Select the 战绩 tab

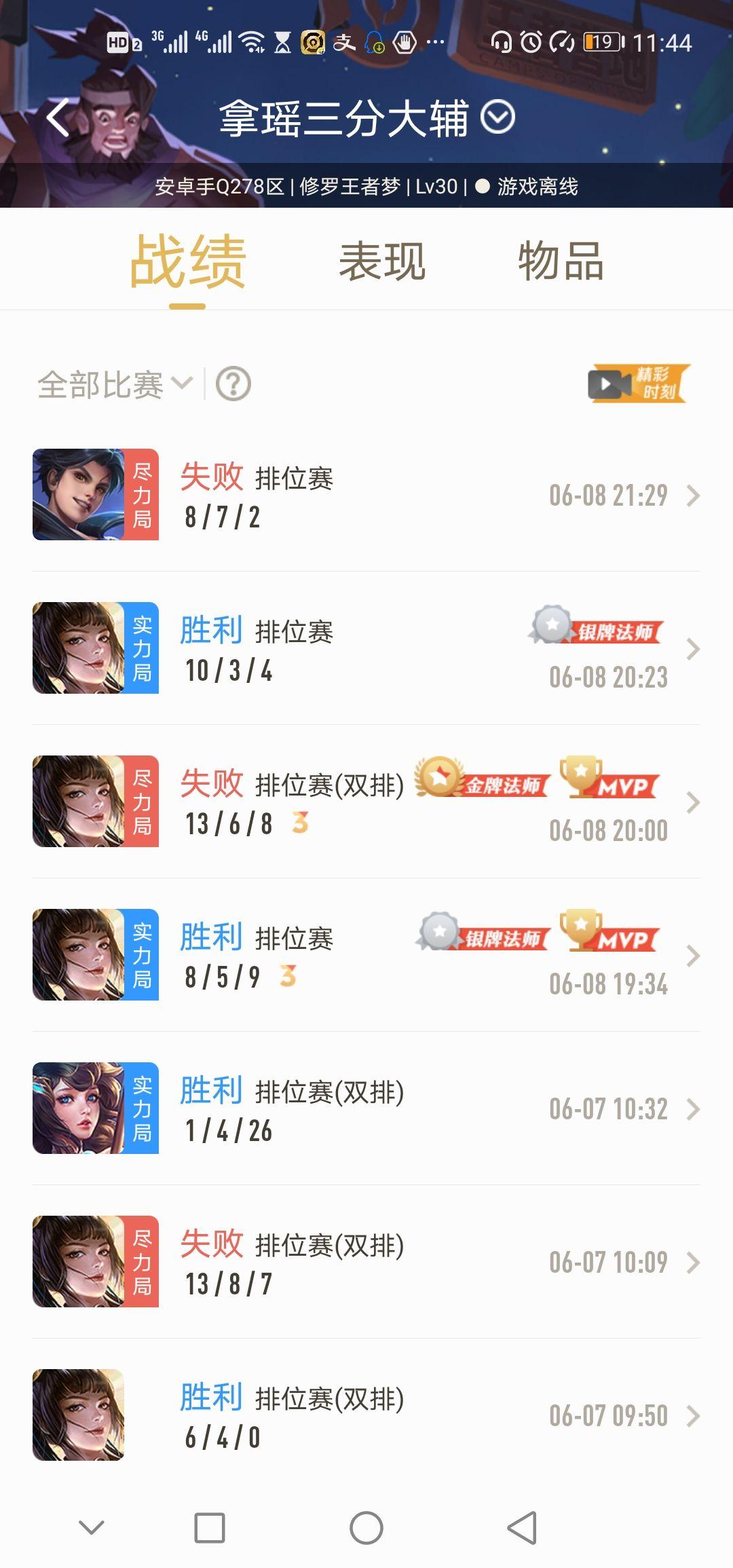point(187,261)
